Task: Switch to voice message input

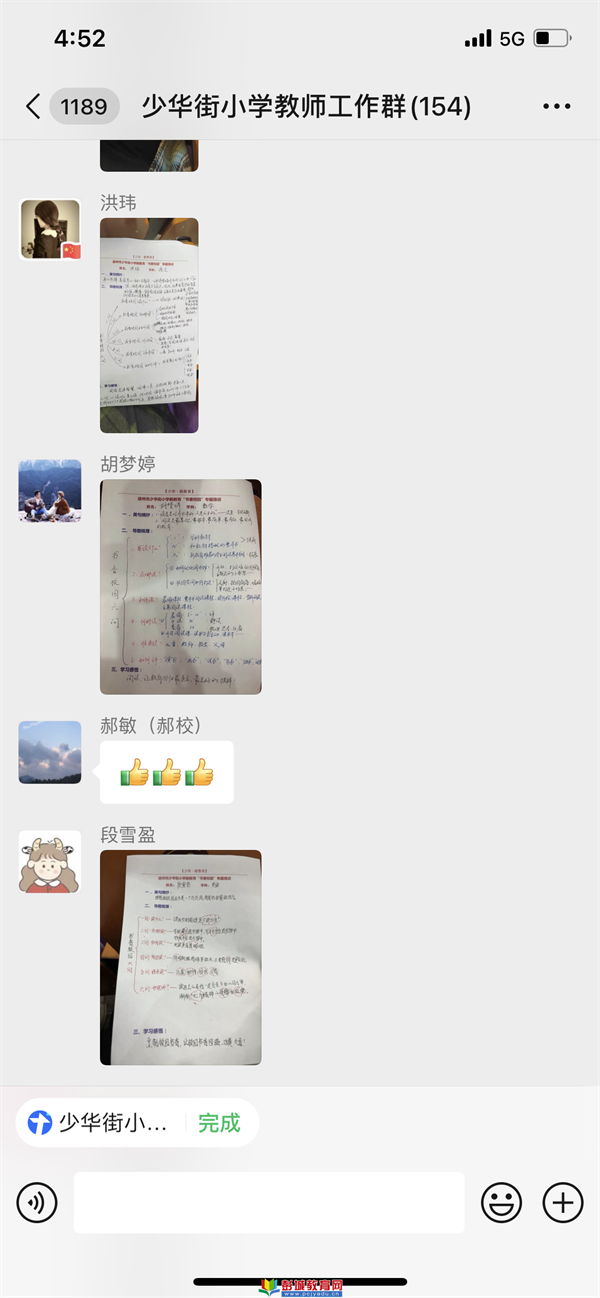Action: [37, 1202]
